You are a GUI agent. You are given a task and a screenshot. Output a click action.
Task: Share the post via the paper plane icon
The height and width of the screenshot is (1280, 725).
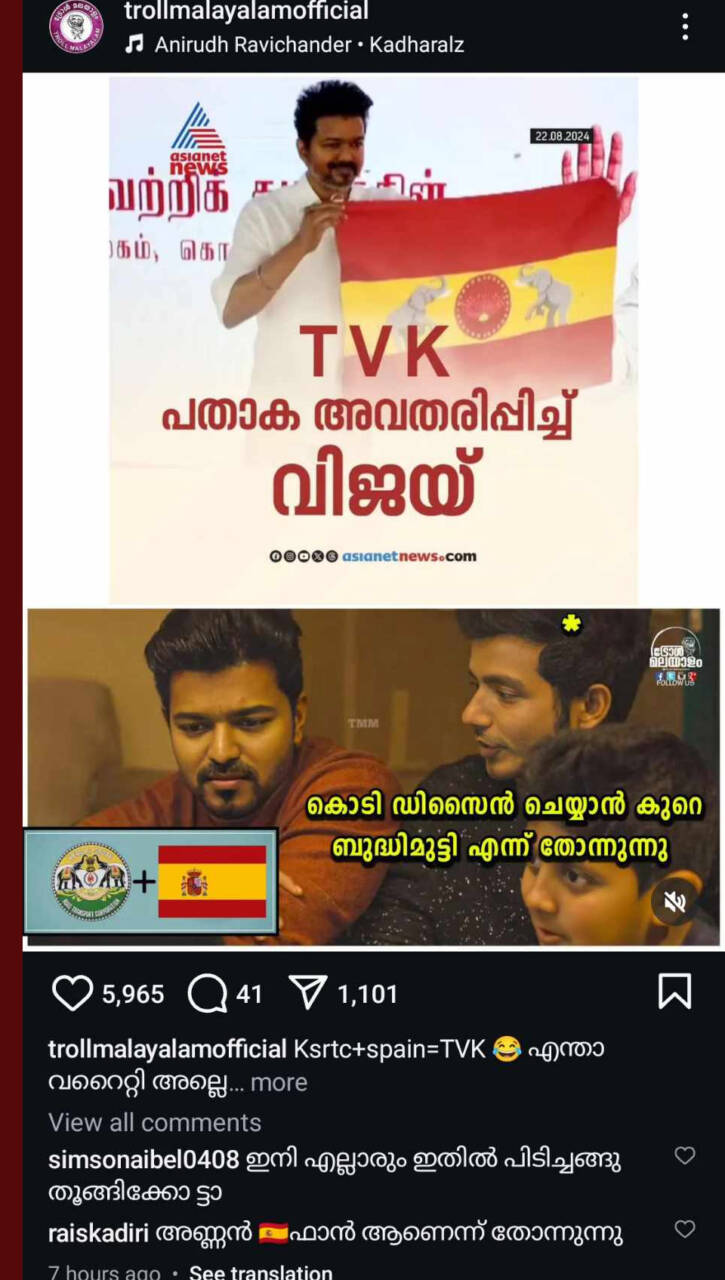[x=308, y=993]
